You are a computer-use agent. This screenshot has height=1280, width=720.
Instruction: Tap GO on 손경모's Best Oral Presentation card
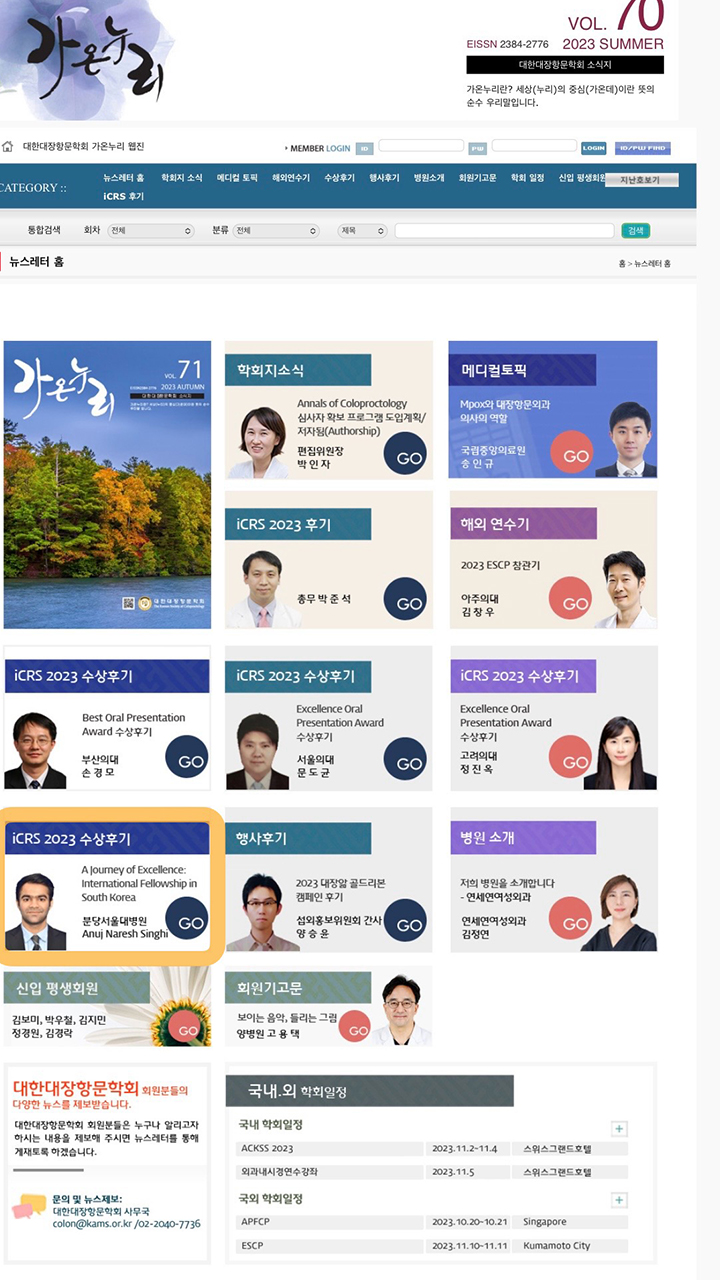click(x=190, y=760)
